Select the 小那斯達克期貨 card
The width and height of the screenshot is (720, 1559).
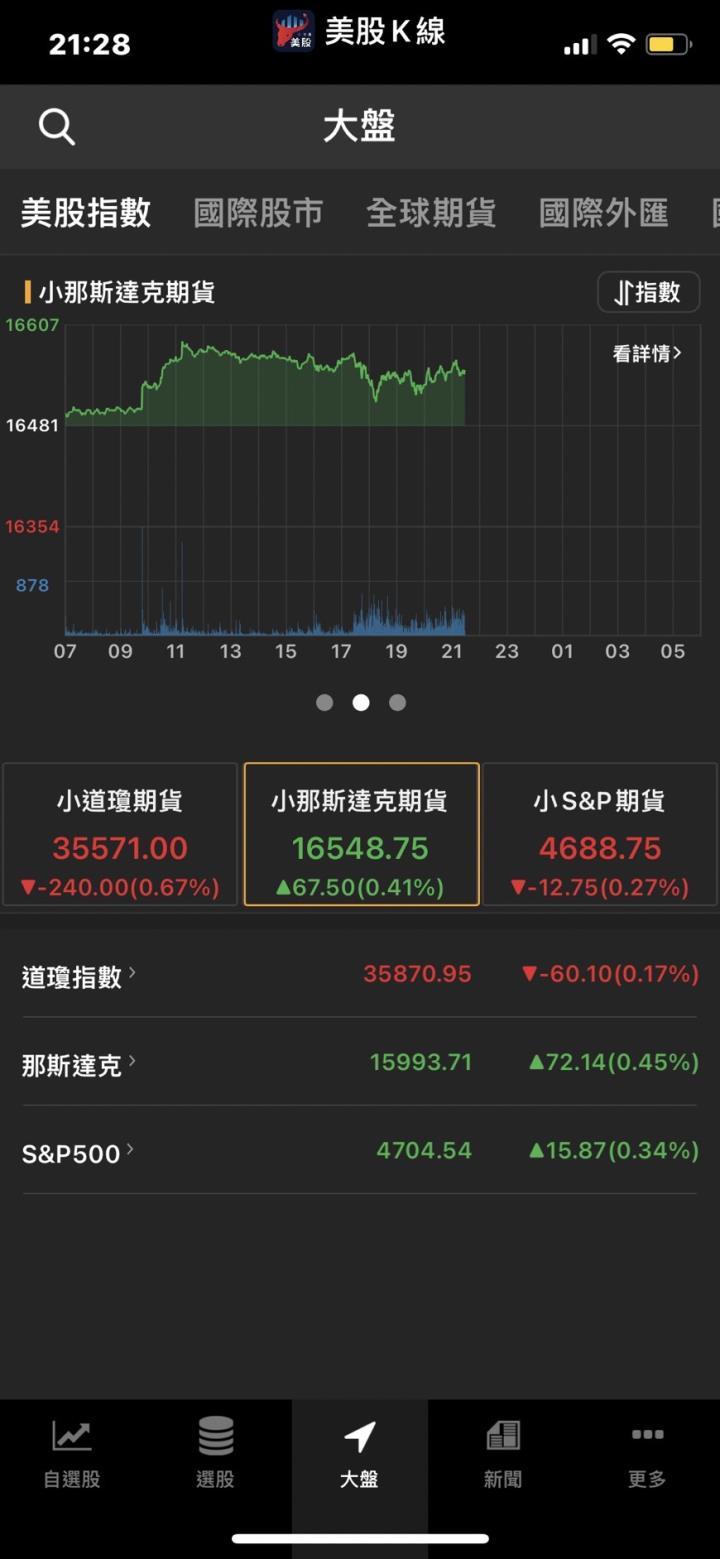tap(361, 834)
